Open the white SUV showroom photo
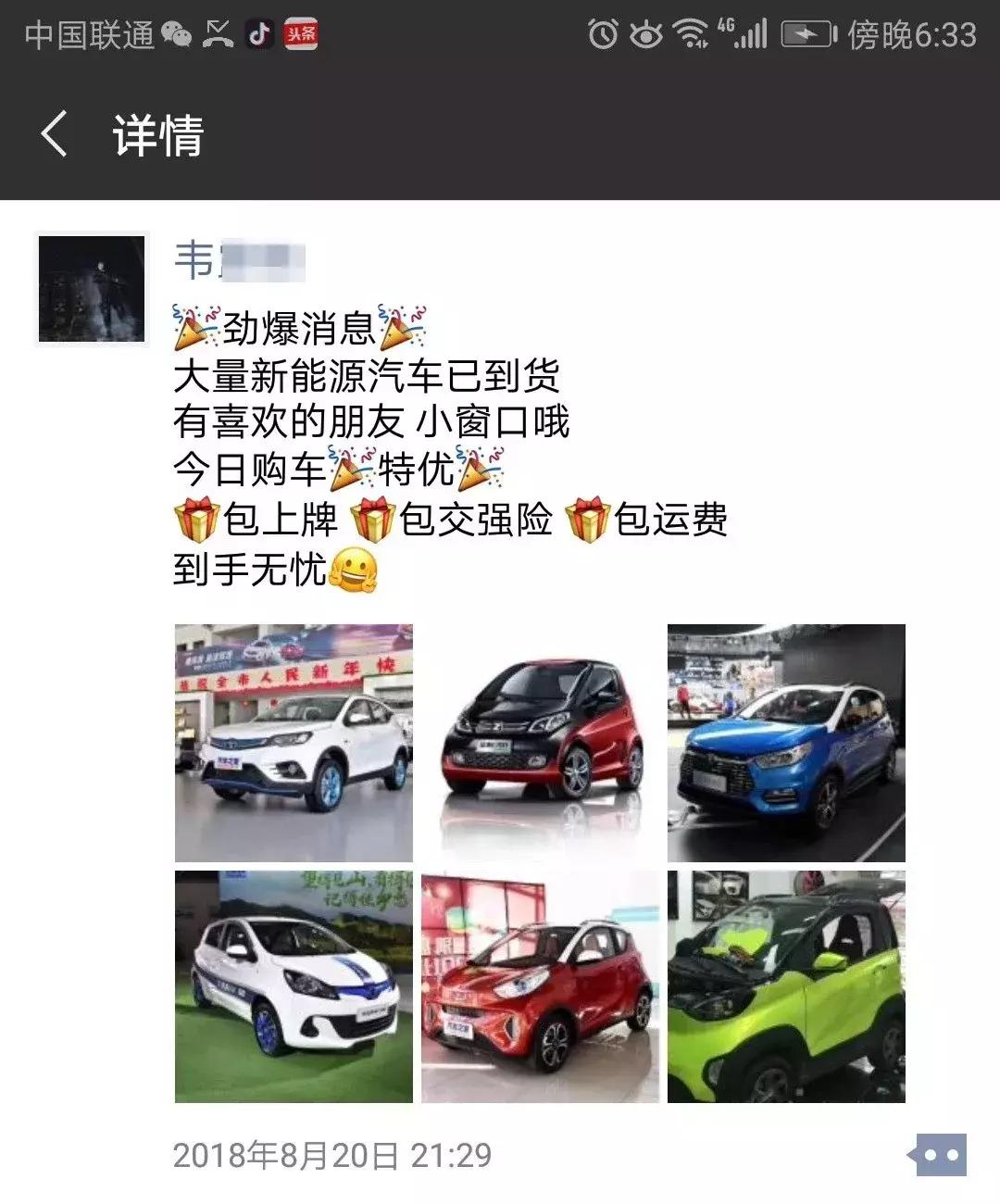Viewport: 1000px width, 1204px height. (x=292, y=741)
